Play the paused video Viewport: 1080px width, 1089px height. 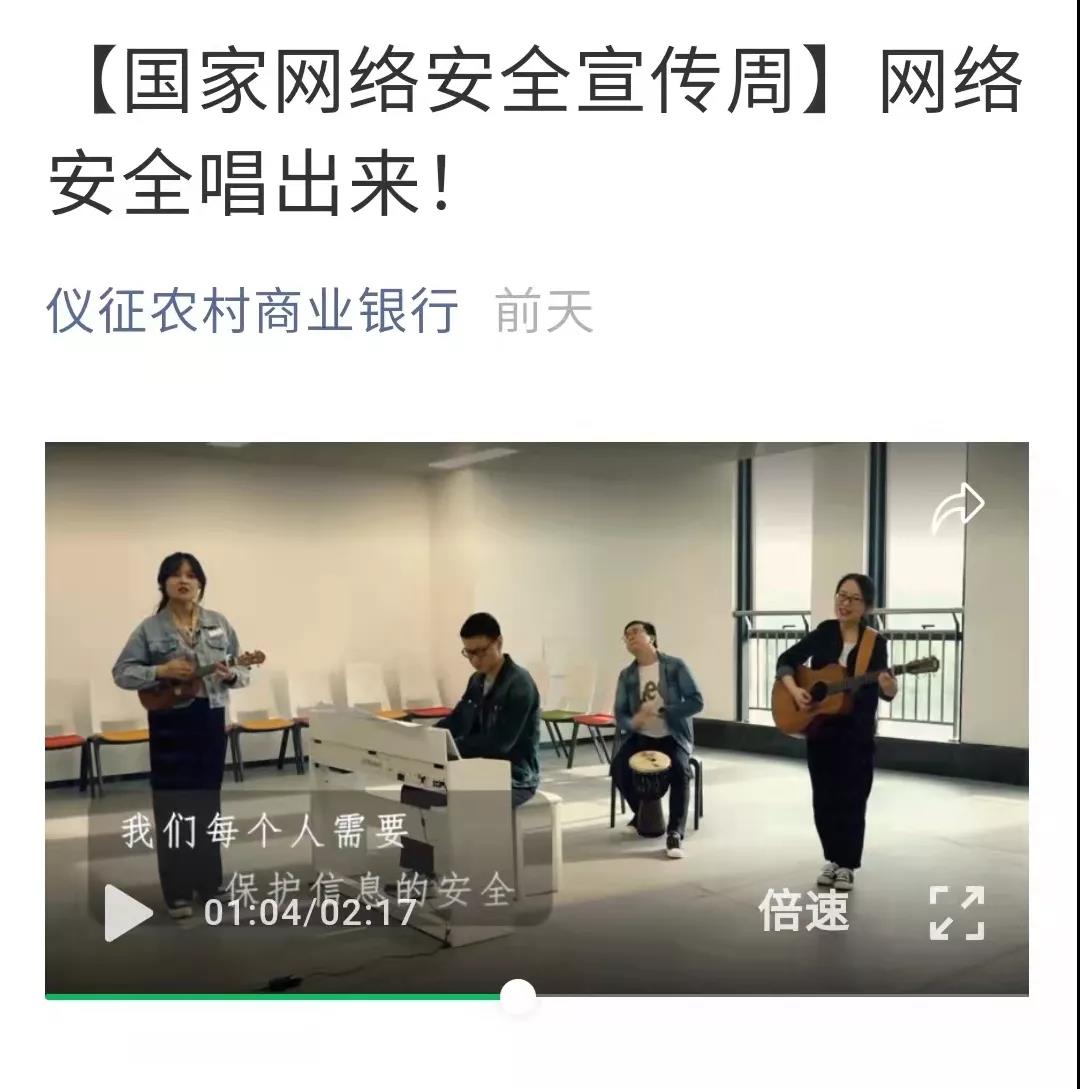tap(128, 912)
